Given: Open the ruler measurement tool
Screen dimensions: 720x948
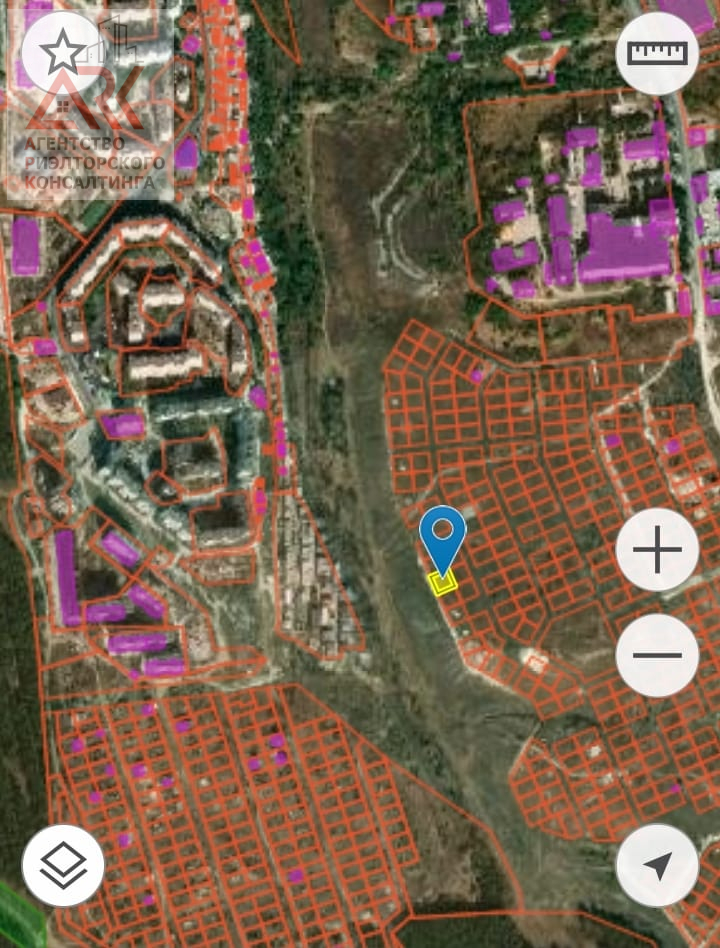Looking at the screenshot, I should [657, 53].
